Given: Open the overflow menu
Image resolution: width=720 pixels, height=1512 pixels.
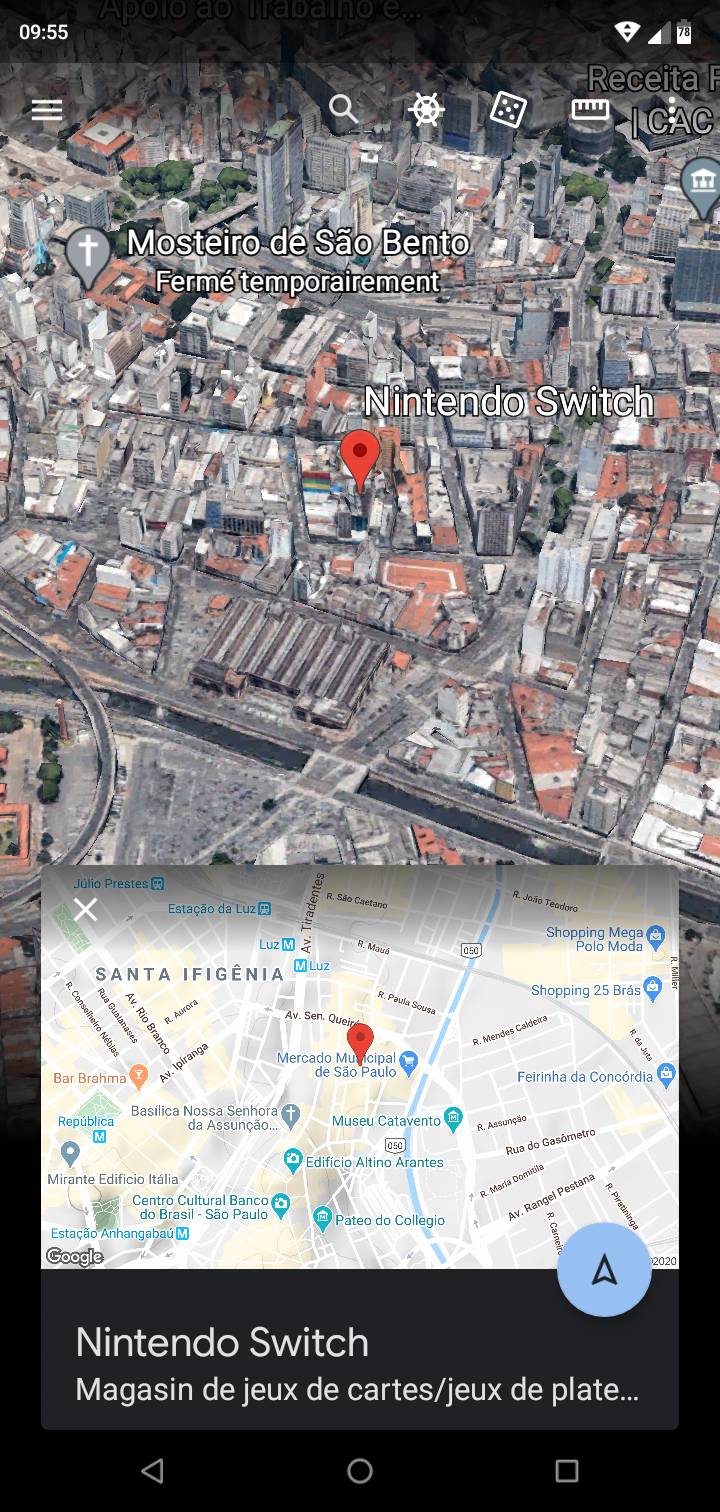Looking at the screenshot, I should pyautogui.click(x=672, y=110).
